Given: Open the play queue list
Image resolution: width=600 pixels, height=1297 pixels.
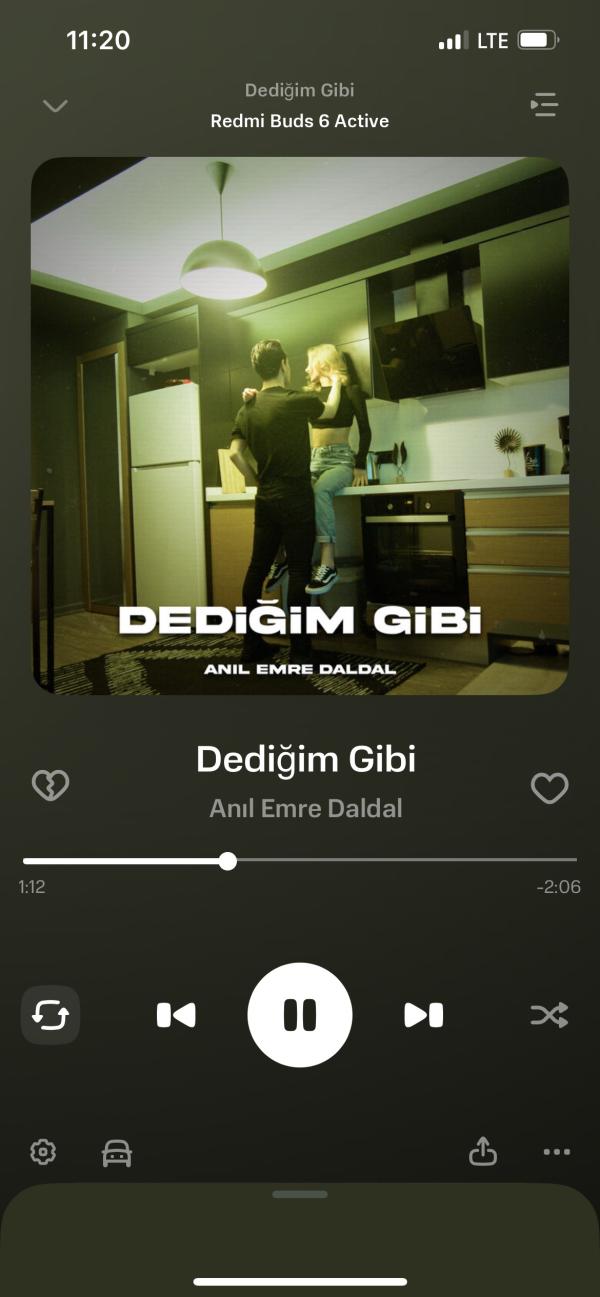Looking at the screenshot, I should click(544, 105).
